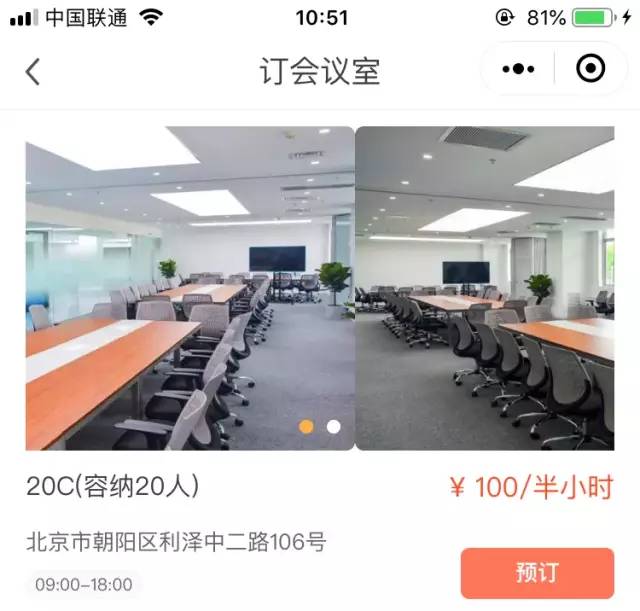640x611 pixels.
Task: Tap 预订 to book room 20C
Action: [537, 573]
